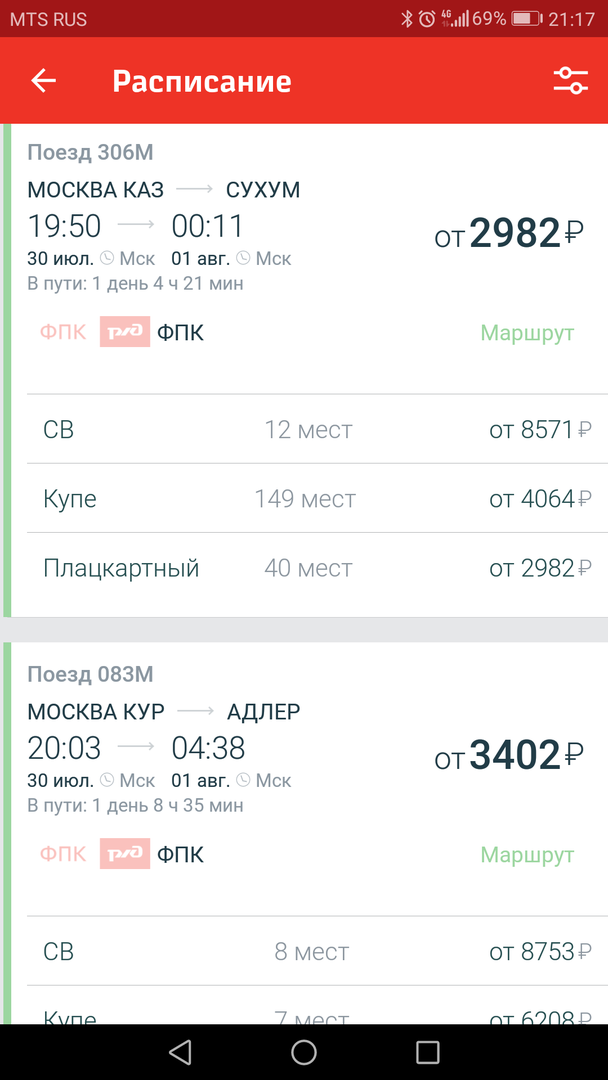Go back from the Расписание screen
This screenshot has width=608, height=1080.
(x=43, y=81)
